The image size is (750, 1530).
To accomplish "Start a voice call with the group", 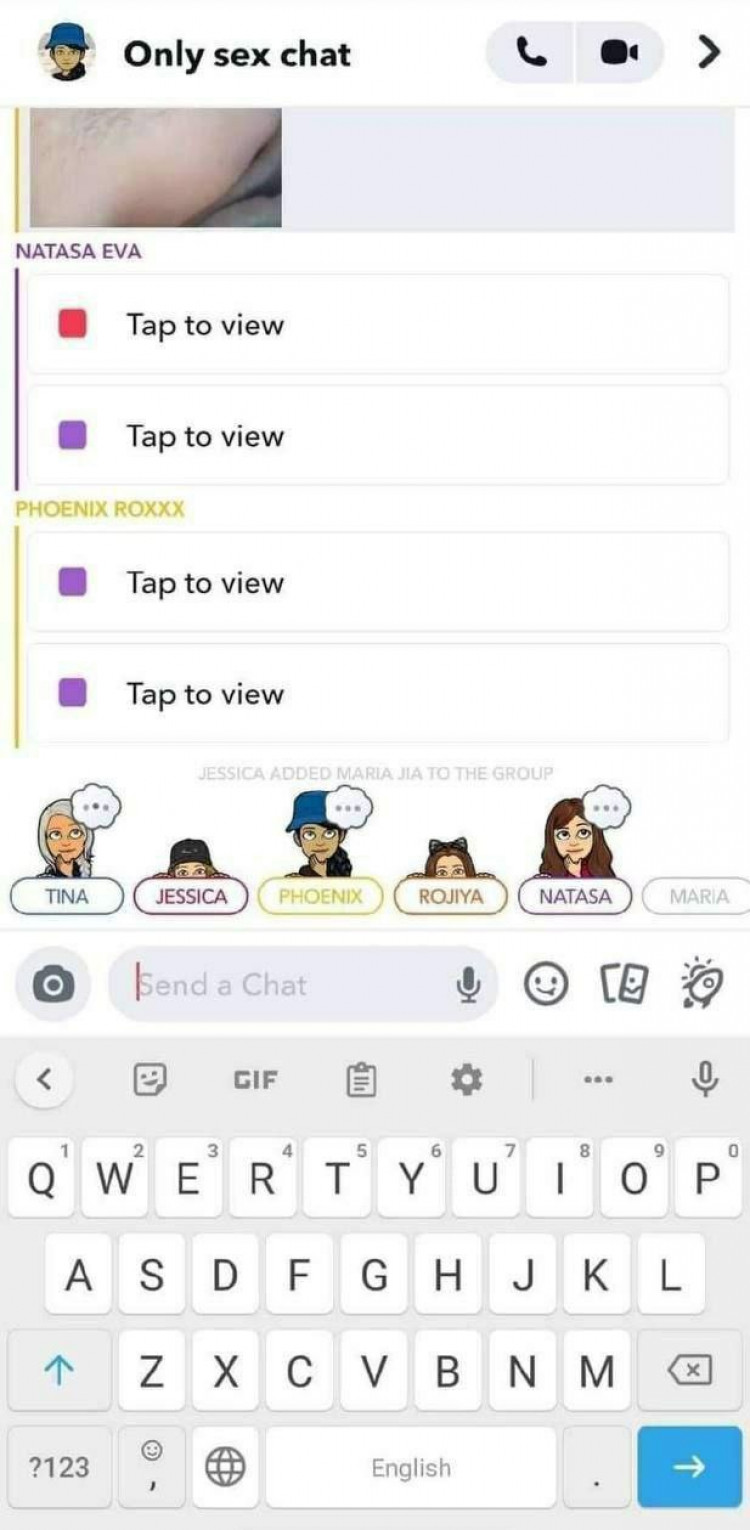I will click(x=531, y=52).
